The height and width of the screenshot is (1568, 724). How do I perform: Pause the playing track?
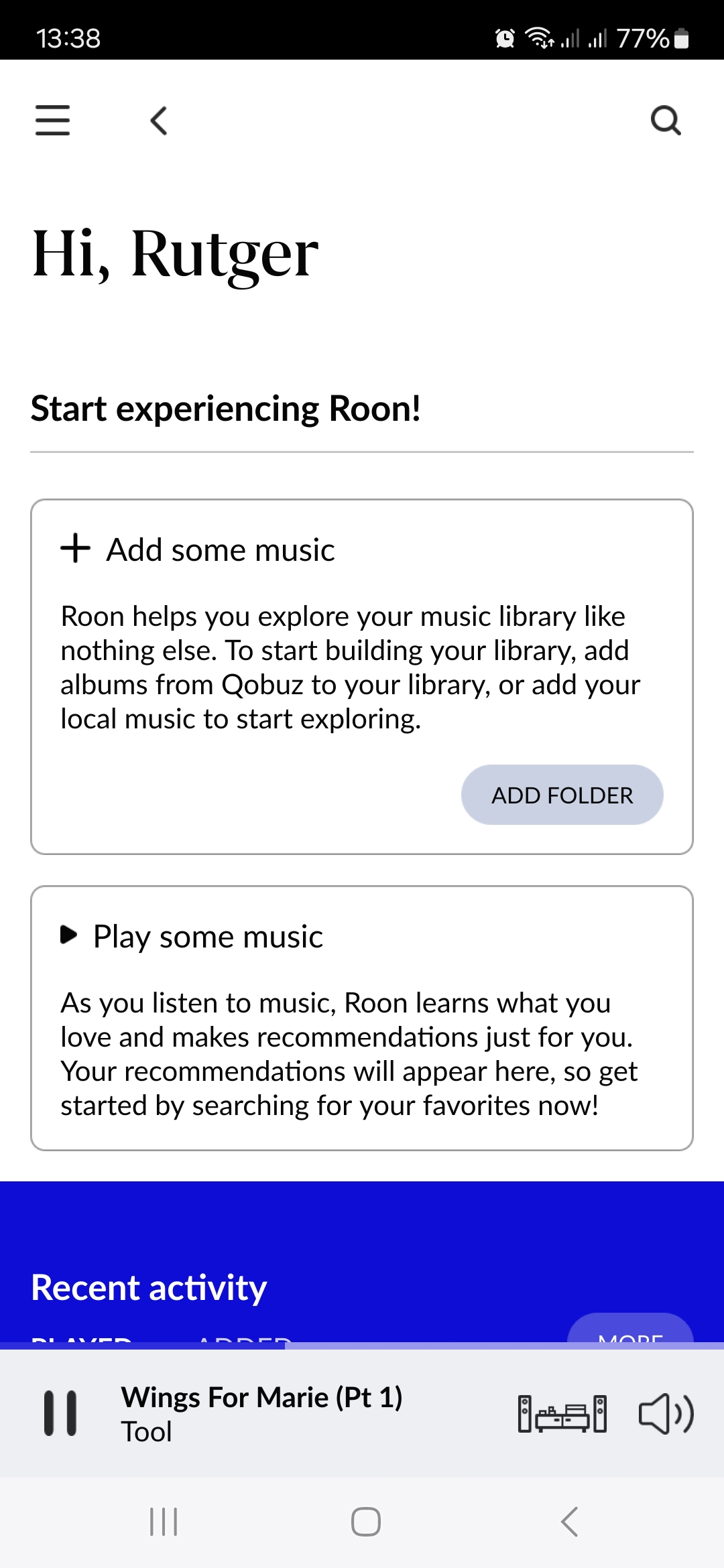pos(60,1413)
